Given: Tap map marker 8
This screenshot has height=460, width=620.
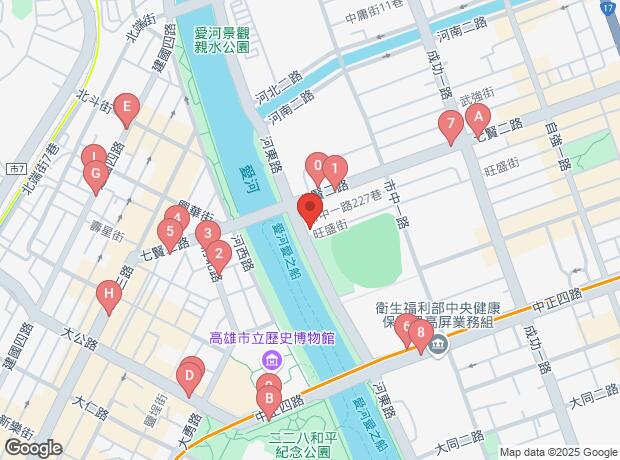Looking at the screenshot, I should pyautogui.click(x=421, y=332).
